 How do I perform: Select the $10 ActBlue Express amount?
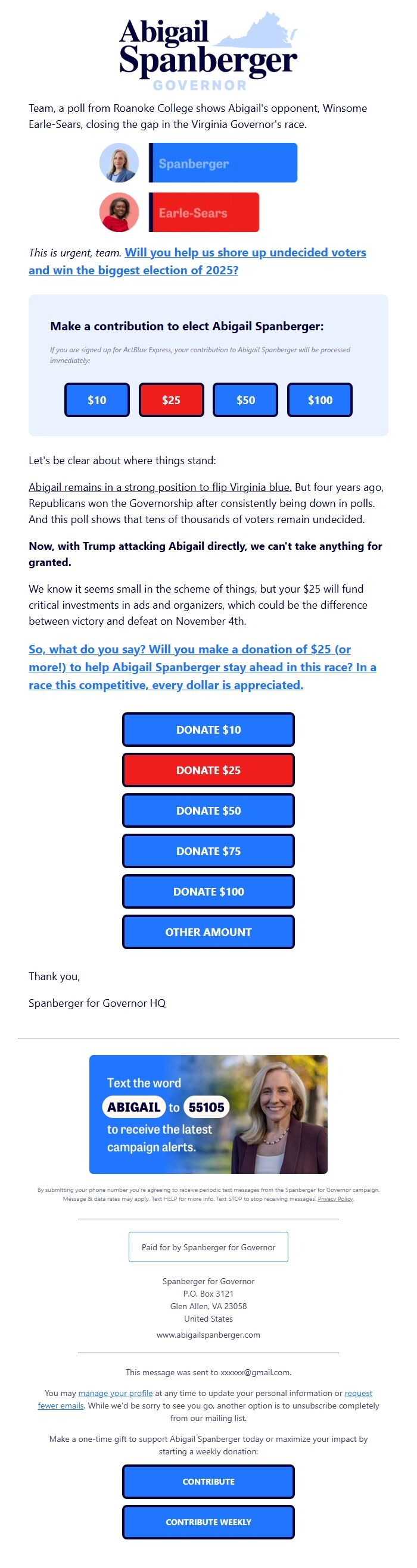coord(97,400)
